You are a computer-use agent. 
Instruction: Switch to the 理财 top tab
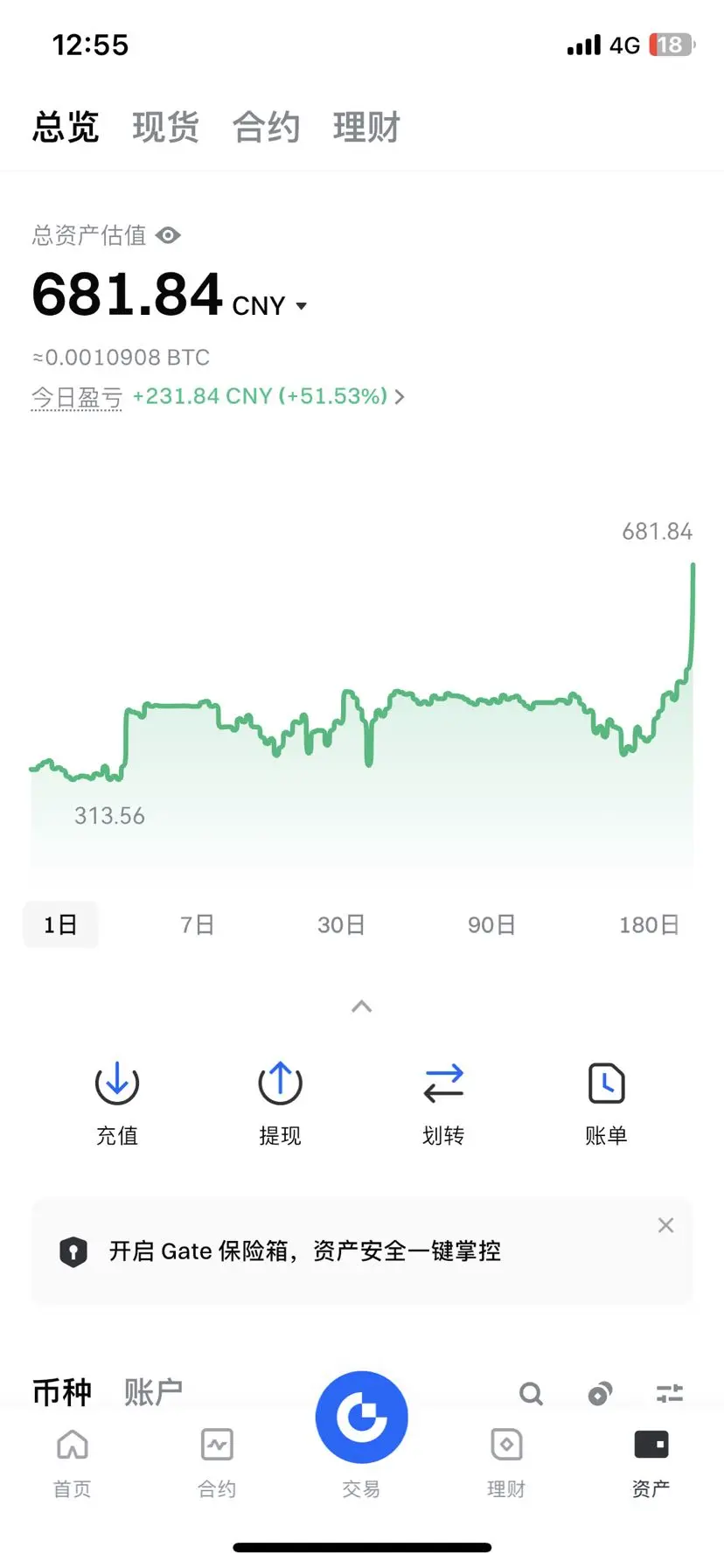coord(366,128)
